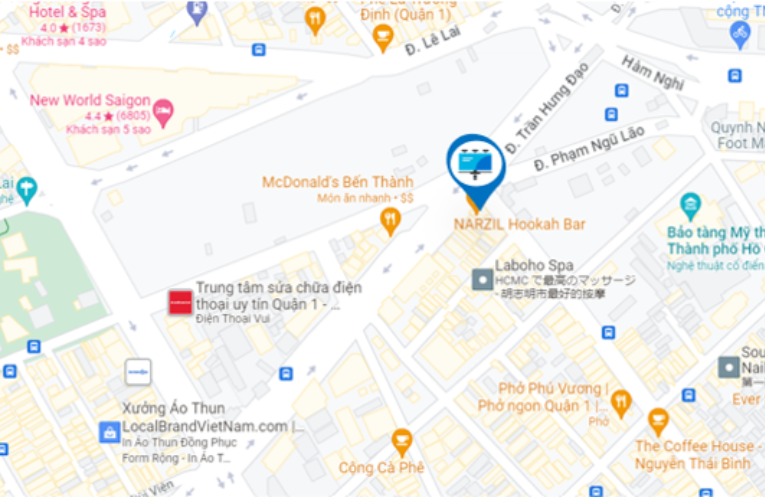Tap the blue billboard location pin
The width and height of the screenshot is (765, 497).
click(x=476, y=160)
